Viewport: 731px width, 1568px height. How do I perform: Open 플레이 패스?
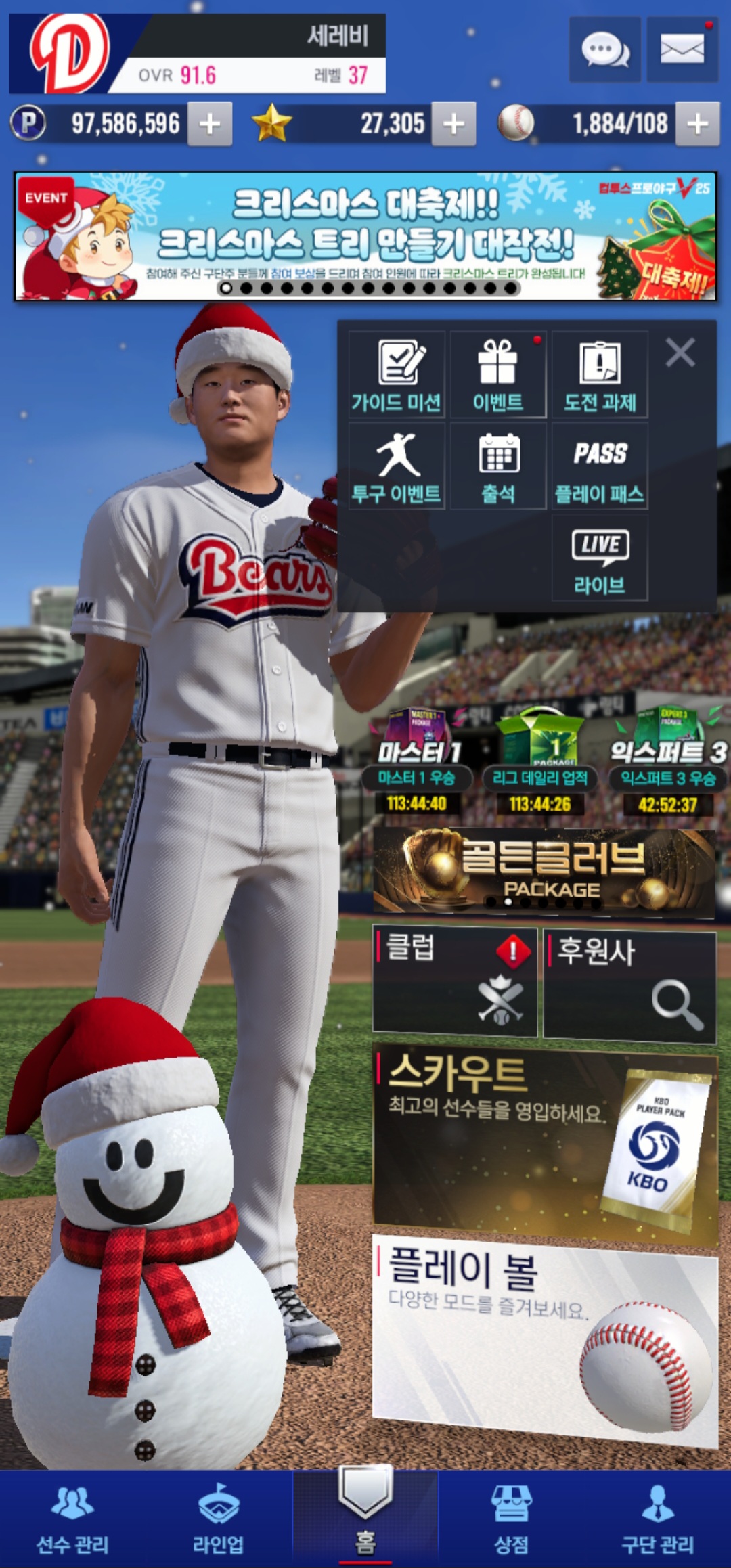coord(600,467)
